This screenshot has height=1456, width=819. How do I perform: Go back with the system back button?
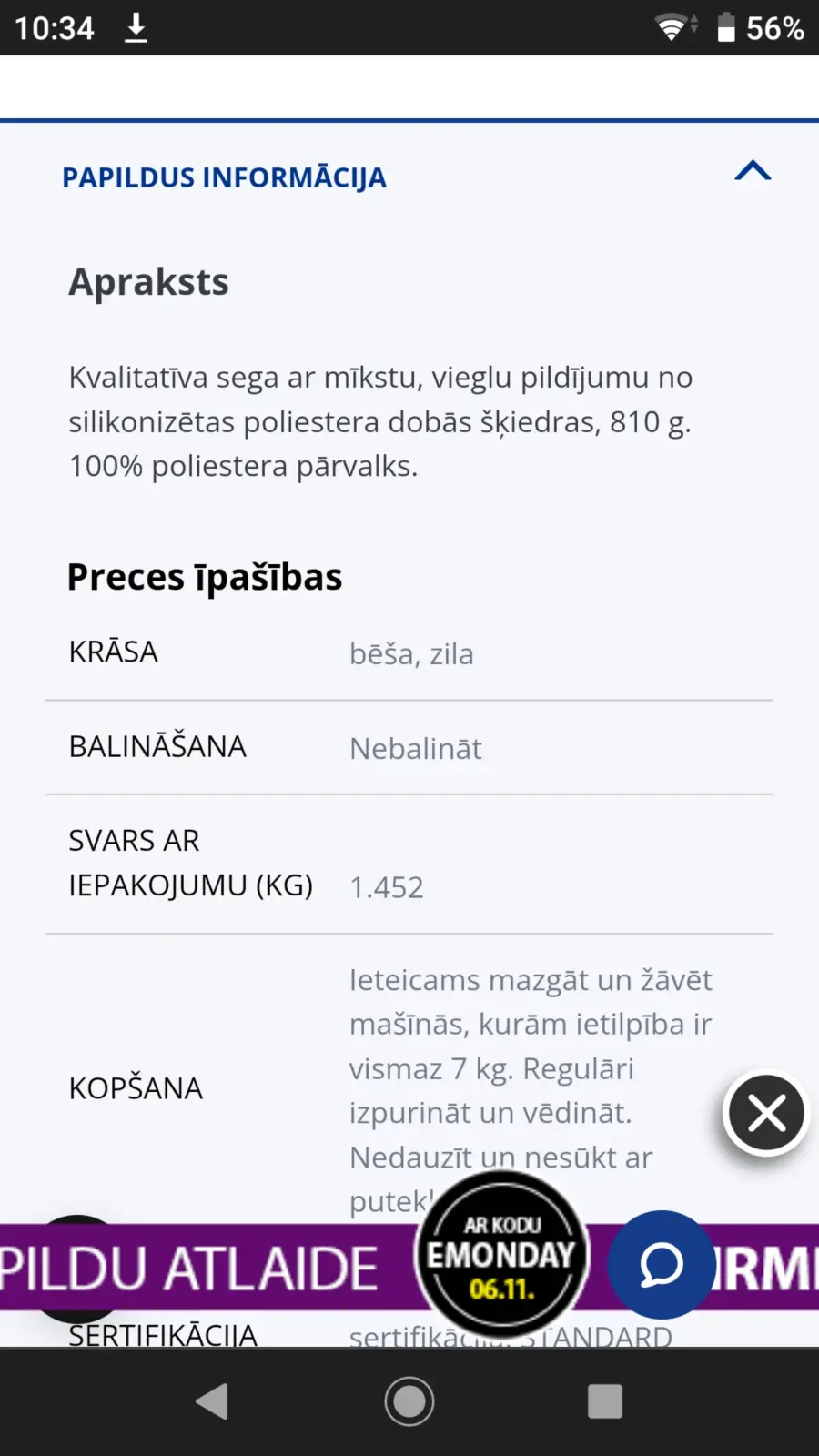pyautogui.click(x=212, y=1401)
